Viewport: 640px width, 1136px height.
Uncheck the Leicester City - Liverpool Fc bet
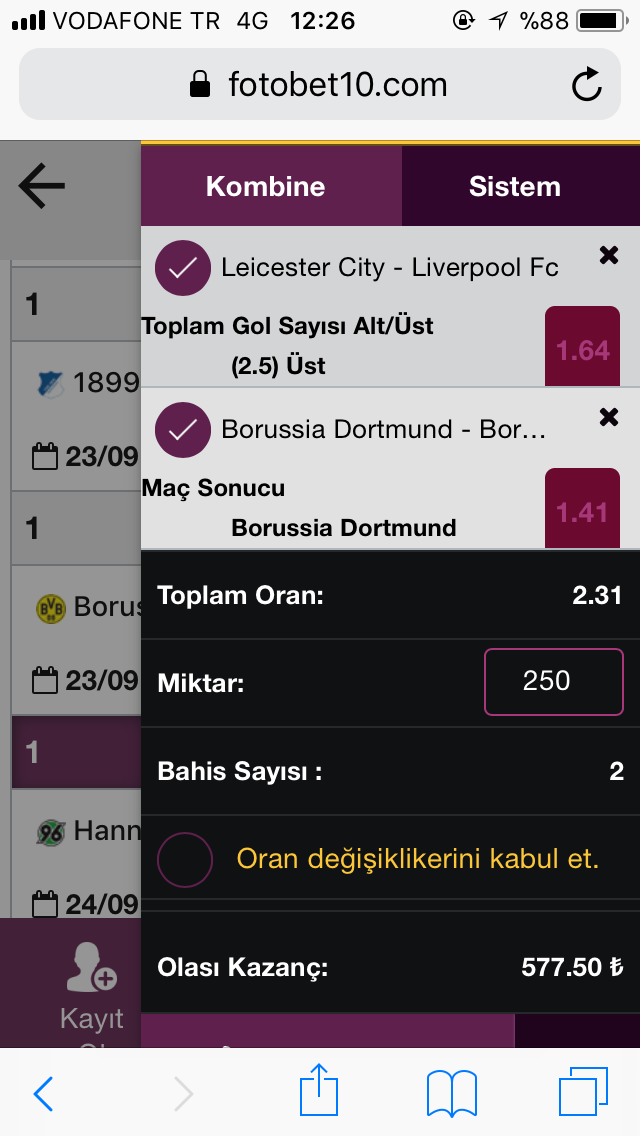[x=183, y=267]
